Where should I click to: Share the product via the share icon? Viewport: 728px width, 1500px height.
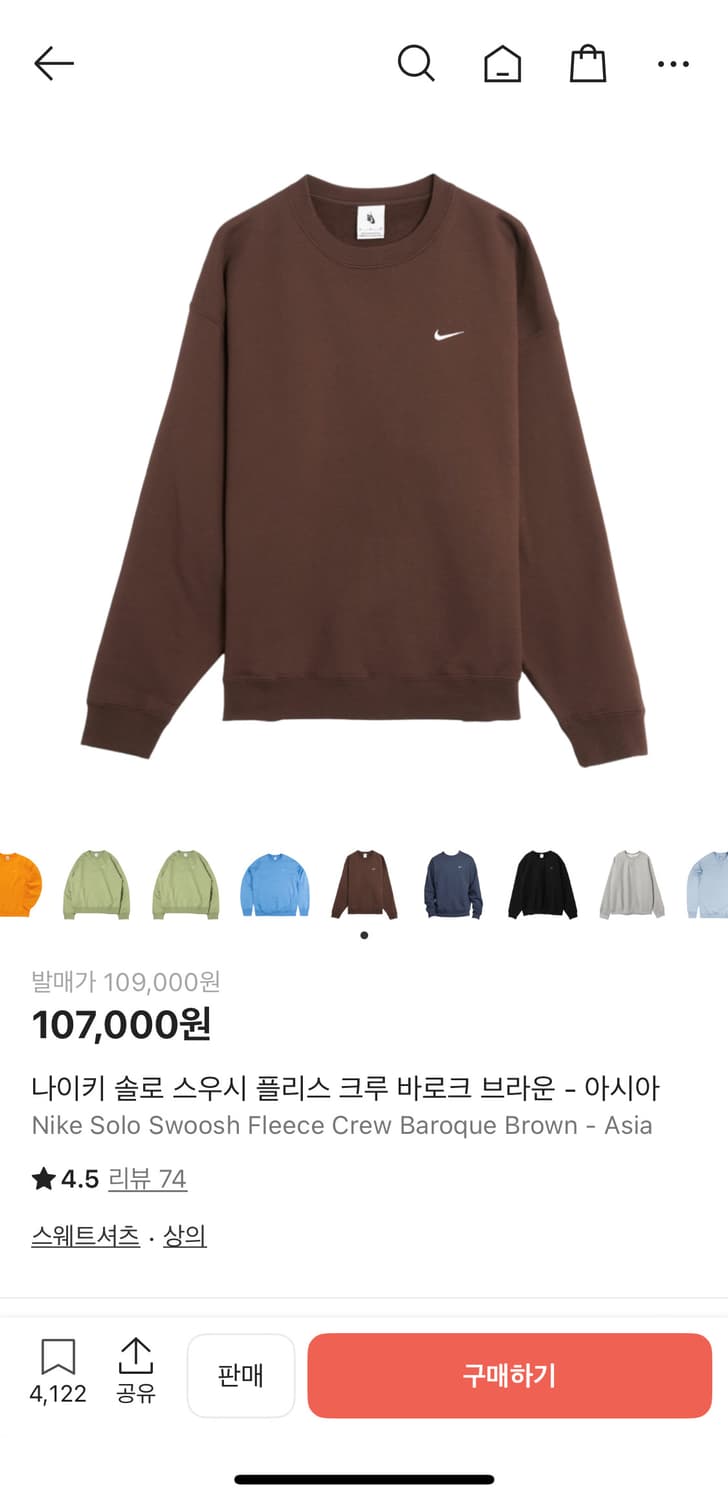[137, 1362]
